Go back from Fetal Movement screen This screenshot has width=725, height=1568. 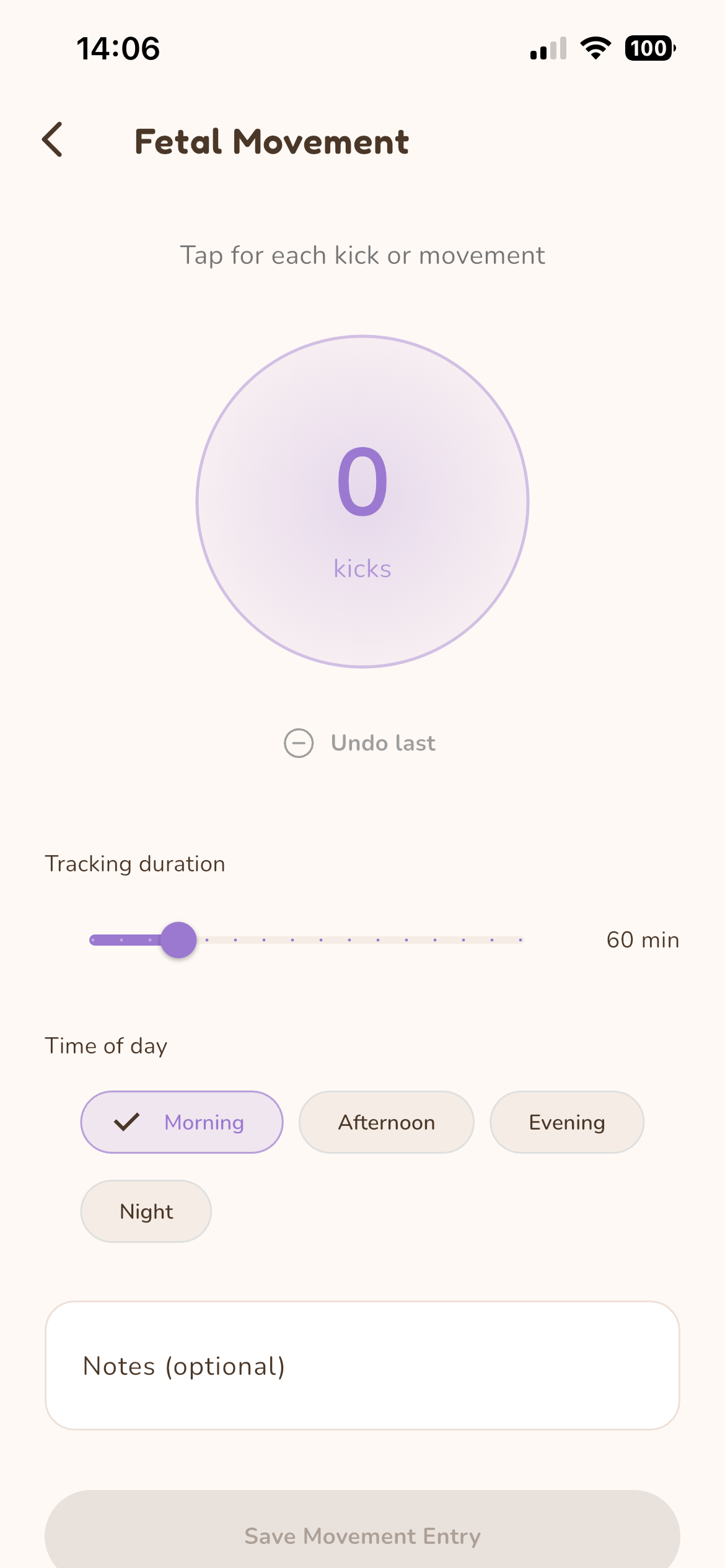pyautogui.click(x=53, y=140)
